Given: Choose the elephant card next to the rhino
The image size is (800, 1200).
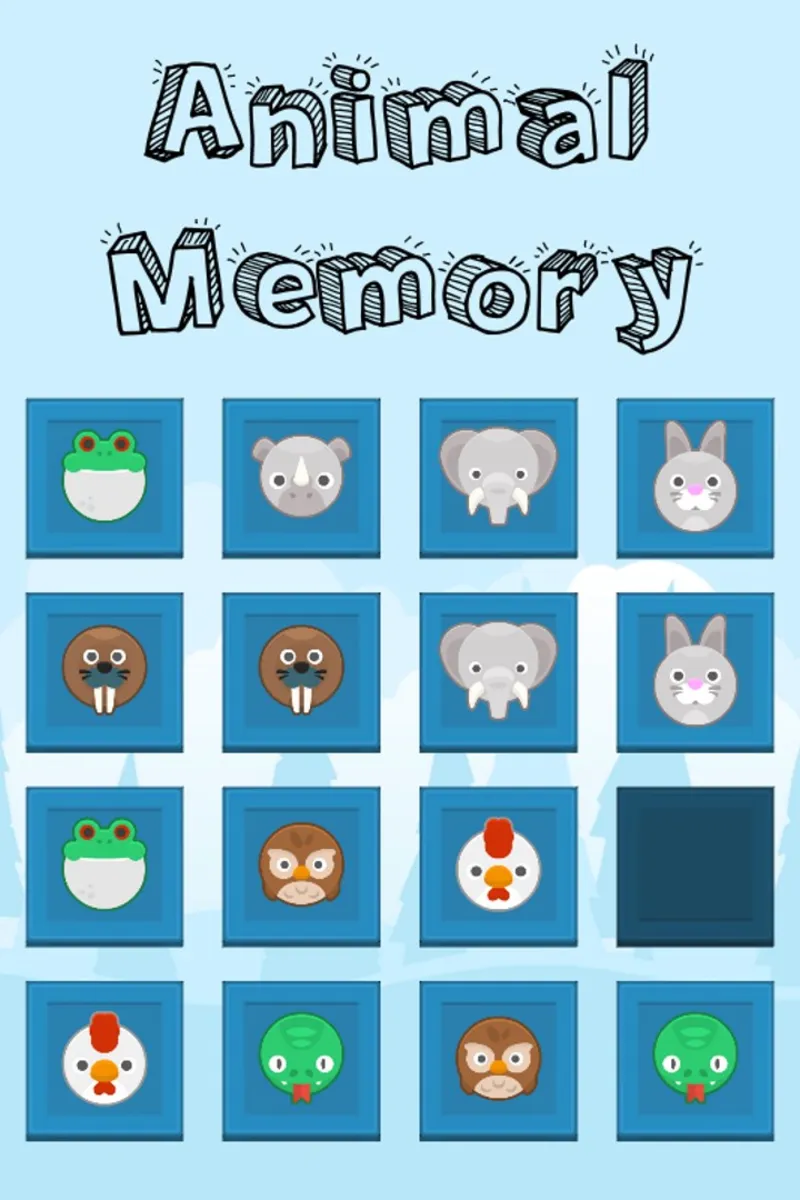Looking at the screenshot, I should point(498,477).
